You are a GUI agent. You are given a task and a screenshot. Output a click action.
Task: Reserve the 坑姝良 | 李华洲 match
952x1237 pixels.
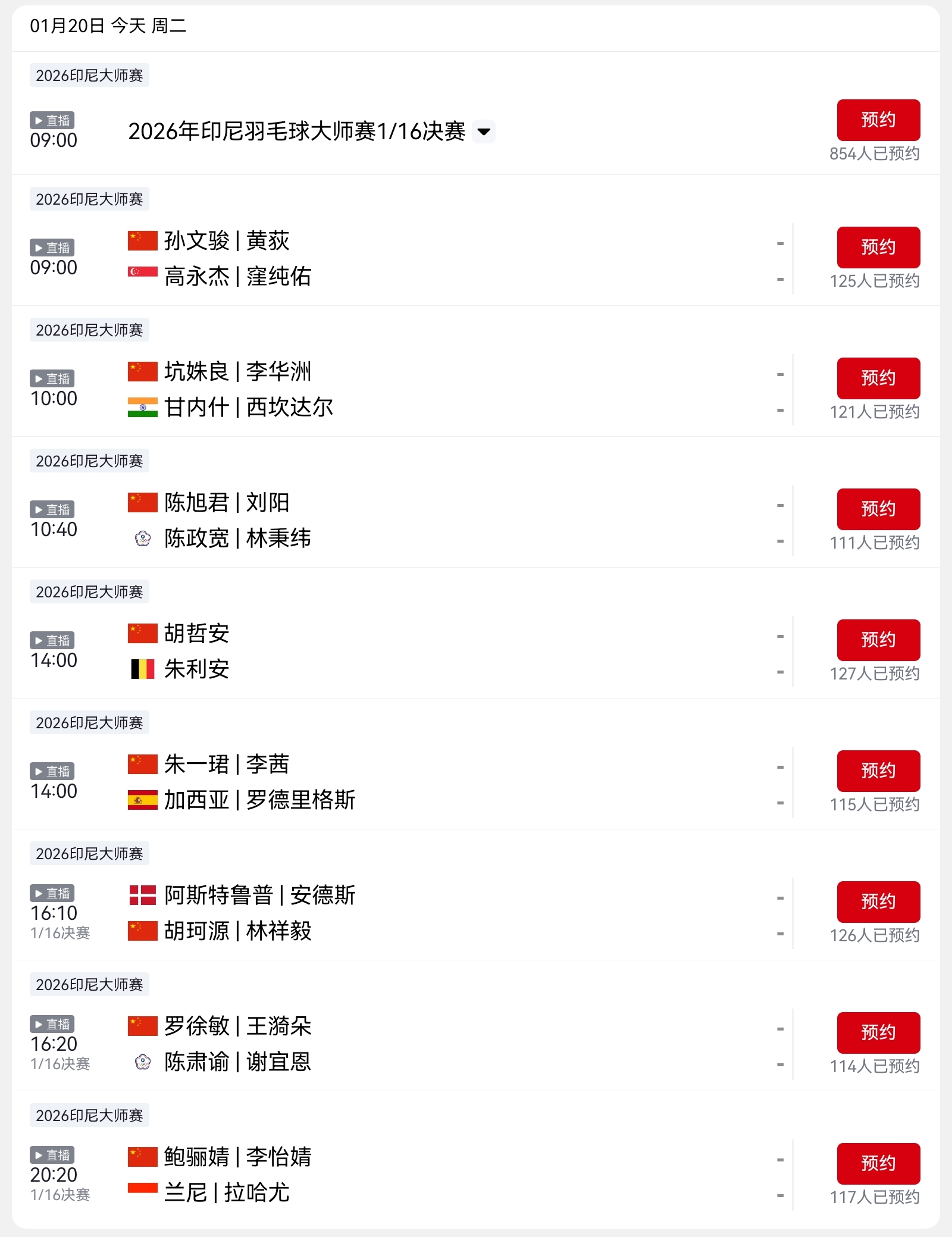pos(878,378)
